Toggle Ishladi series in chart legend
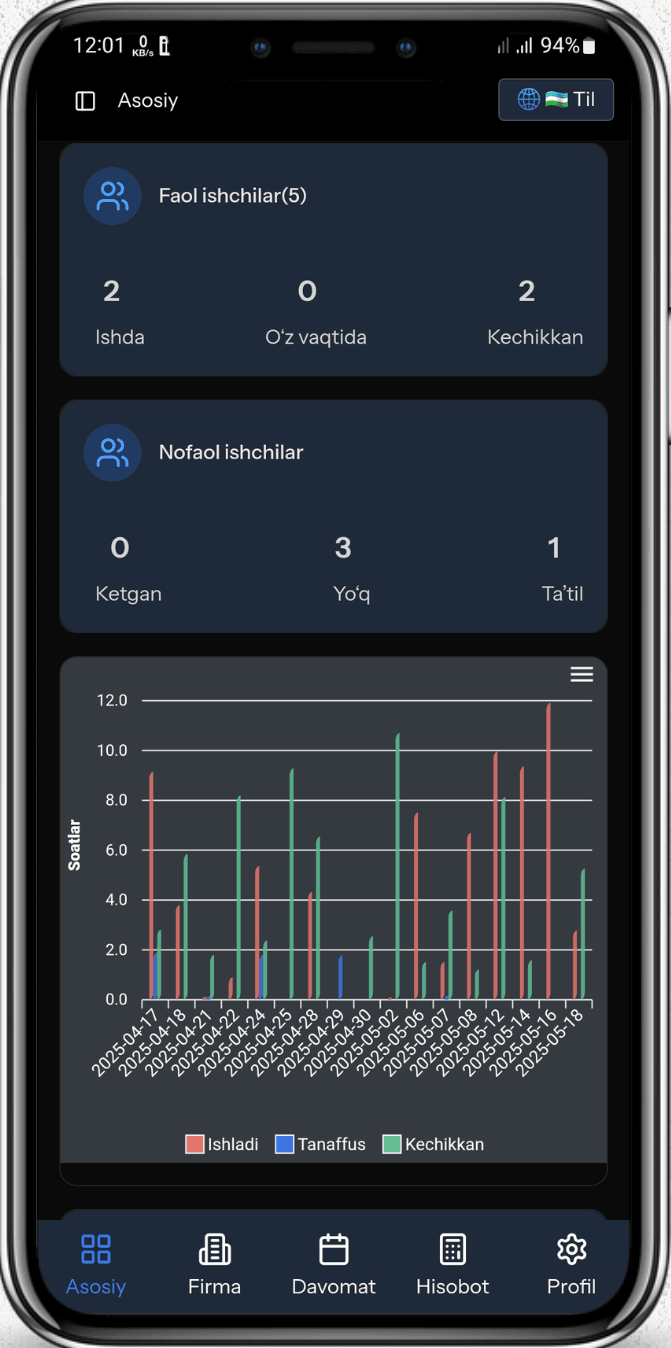Image resolution: width=671 pixels, height=1348 pixels. tap(222, 1144)
